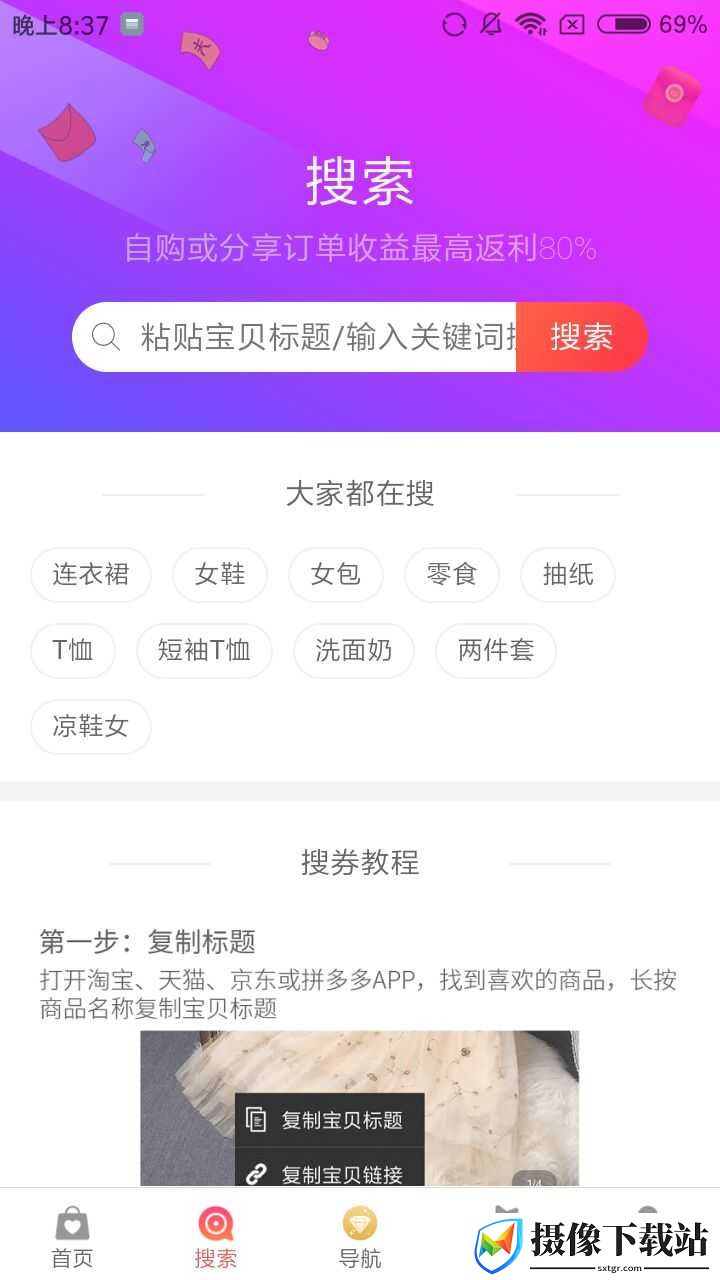Tap the T恤 chip

click(73, 651)
